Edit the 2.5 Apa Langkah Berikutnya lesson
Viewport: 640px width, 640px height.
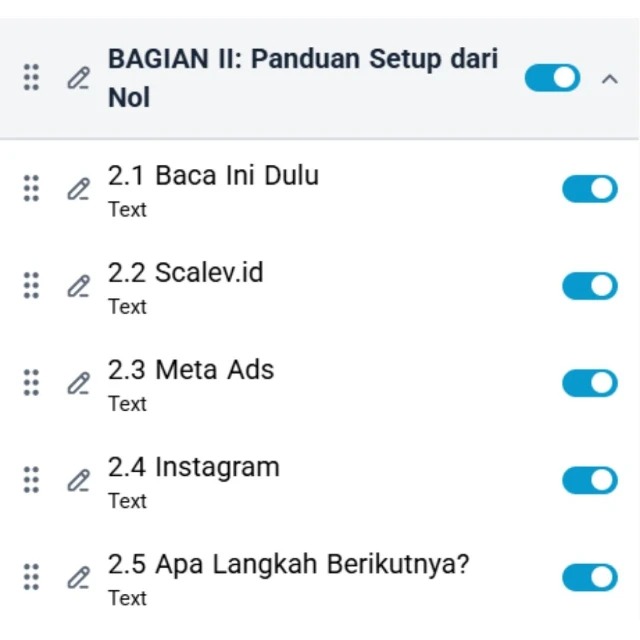tap(78, 577)
